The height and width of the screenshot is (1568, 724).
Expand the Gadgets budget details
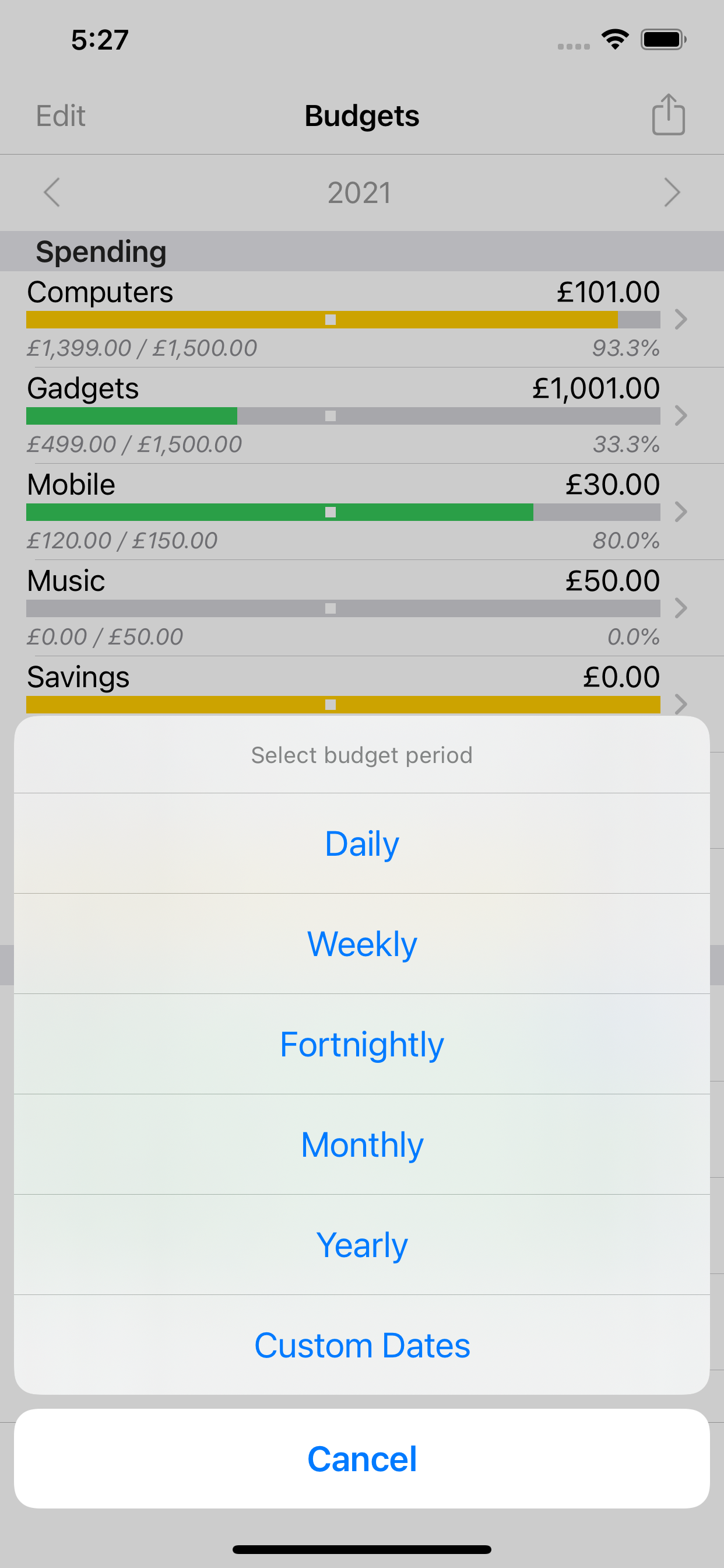(x=680, y=416)
